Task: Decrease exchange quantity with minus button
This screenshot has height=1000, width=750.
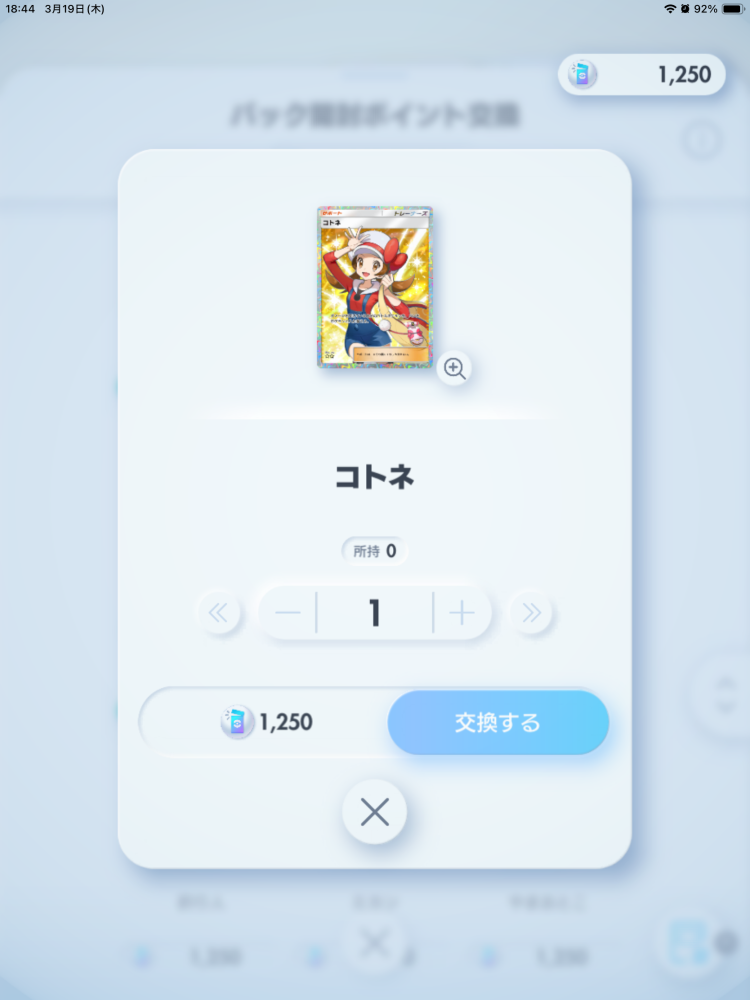Action: [288, 613]
